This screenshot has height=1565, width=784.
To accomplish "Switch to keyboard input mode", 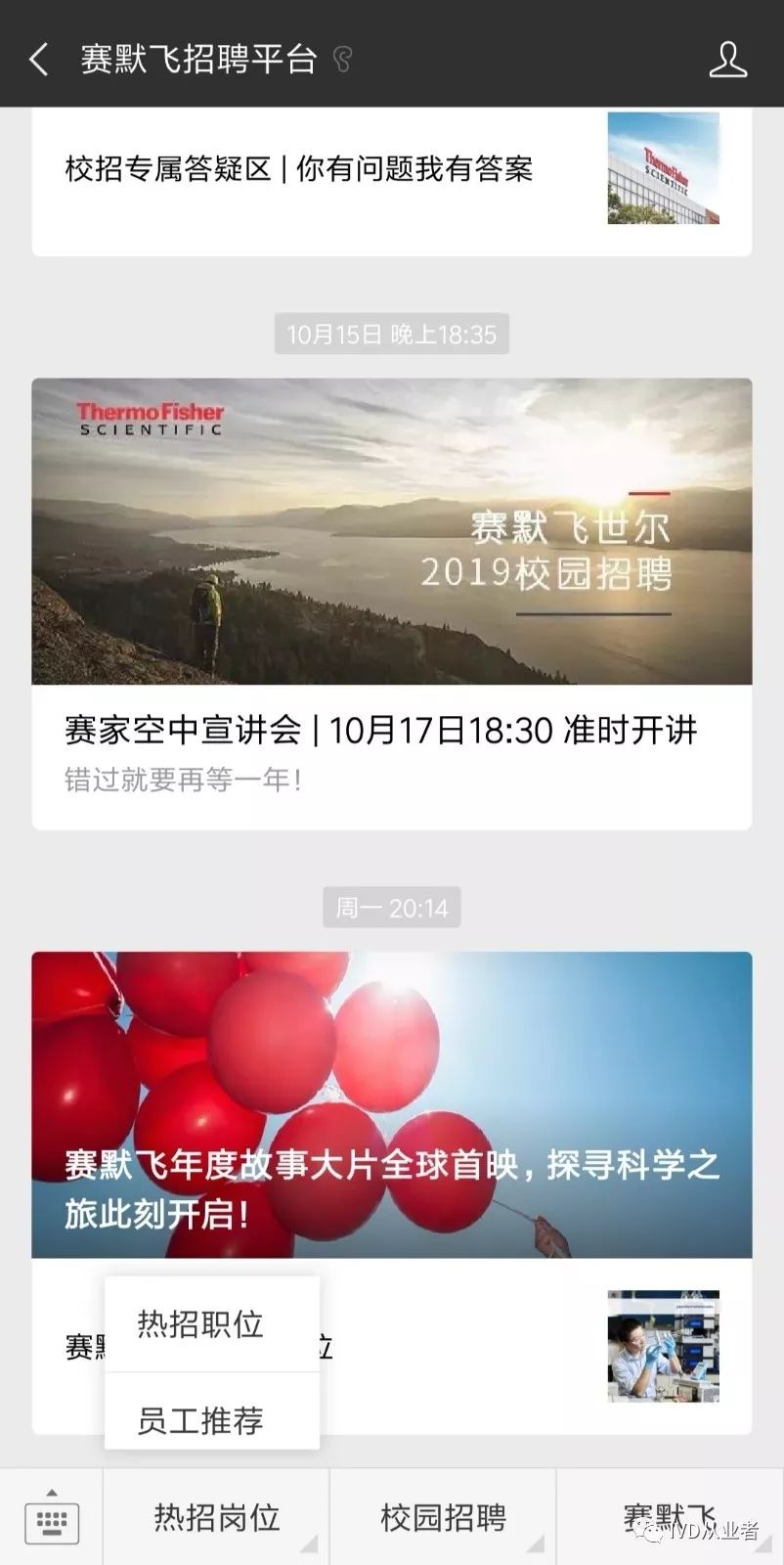I will pos(51,1517).
